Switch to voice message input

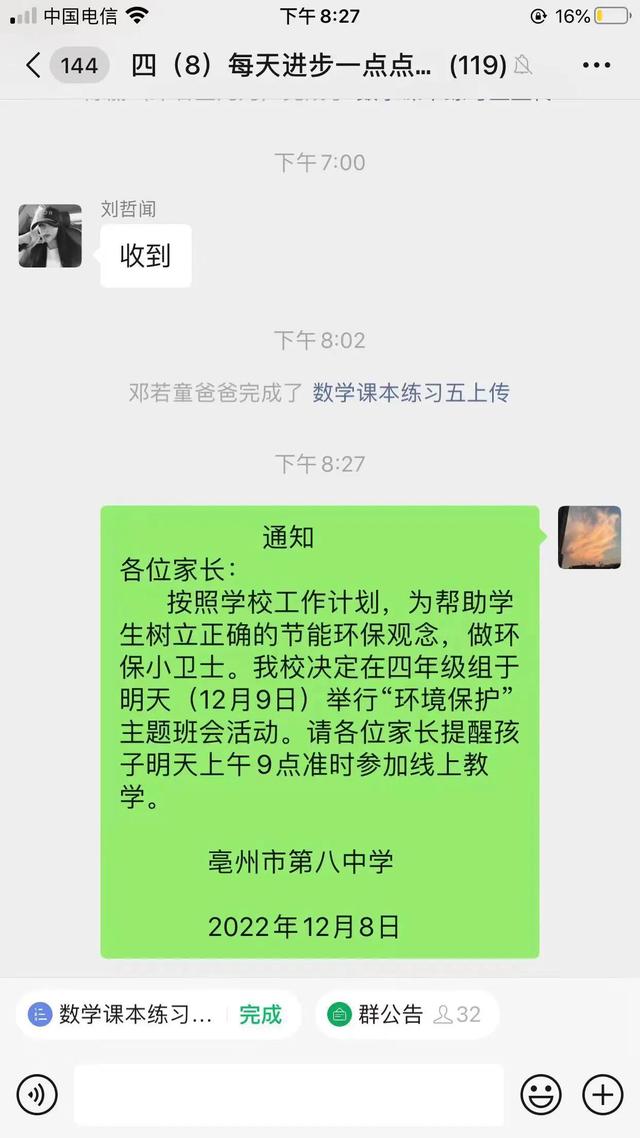(x=37, y=1096)
